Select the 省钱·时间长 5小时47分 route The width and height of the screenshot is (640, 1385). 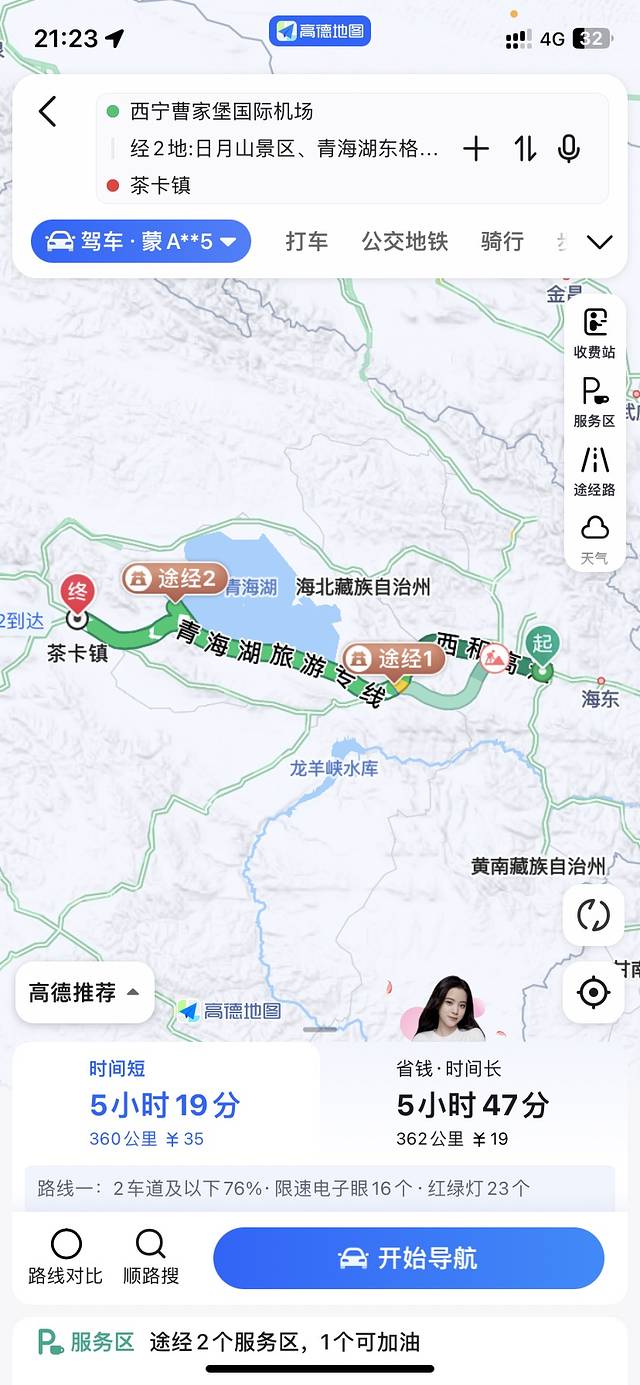[x=472, y=1104]
